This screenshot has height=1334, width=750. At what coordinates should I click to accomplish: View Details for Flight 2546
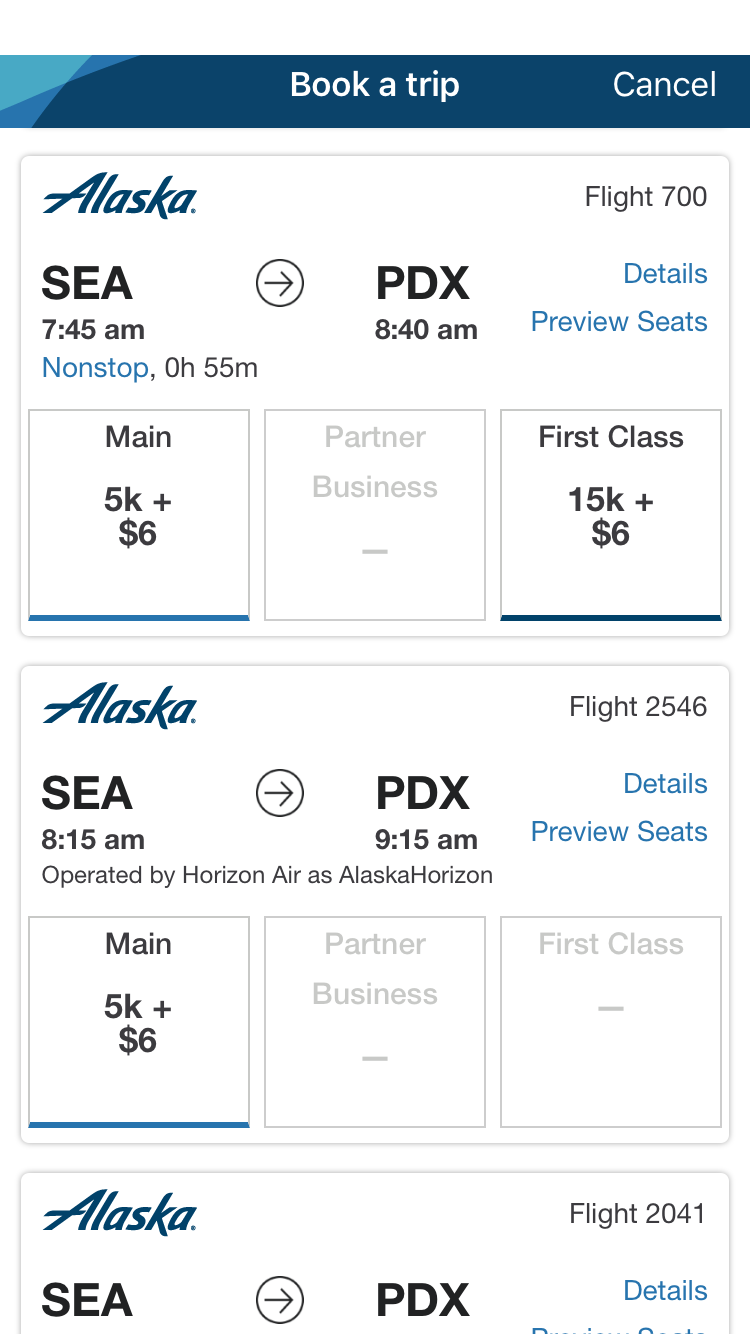(665, 784)
